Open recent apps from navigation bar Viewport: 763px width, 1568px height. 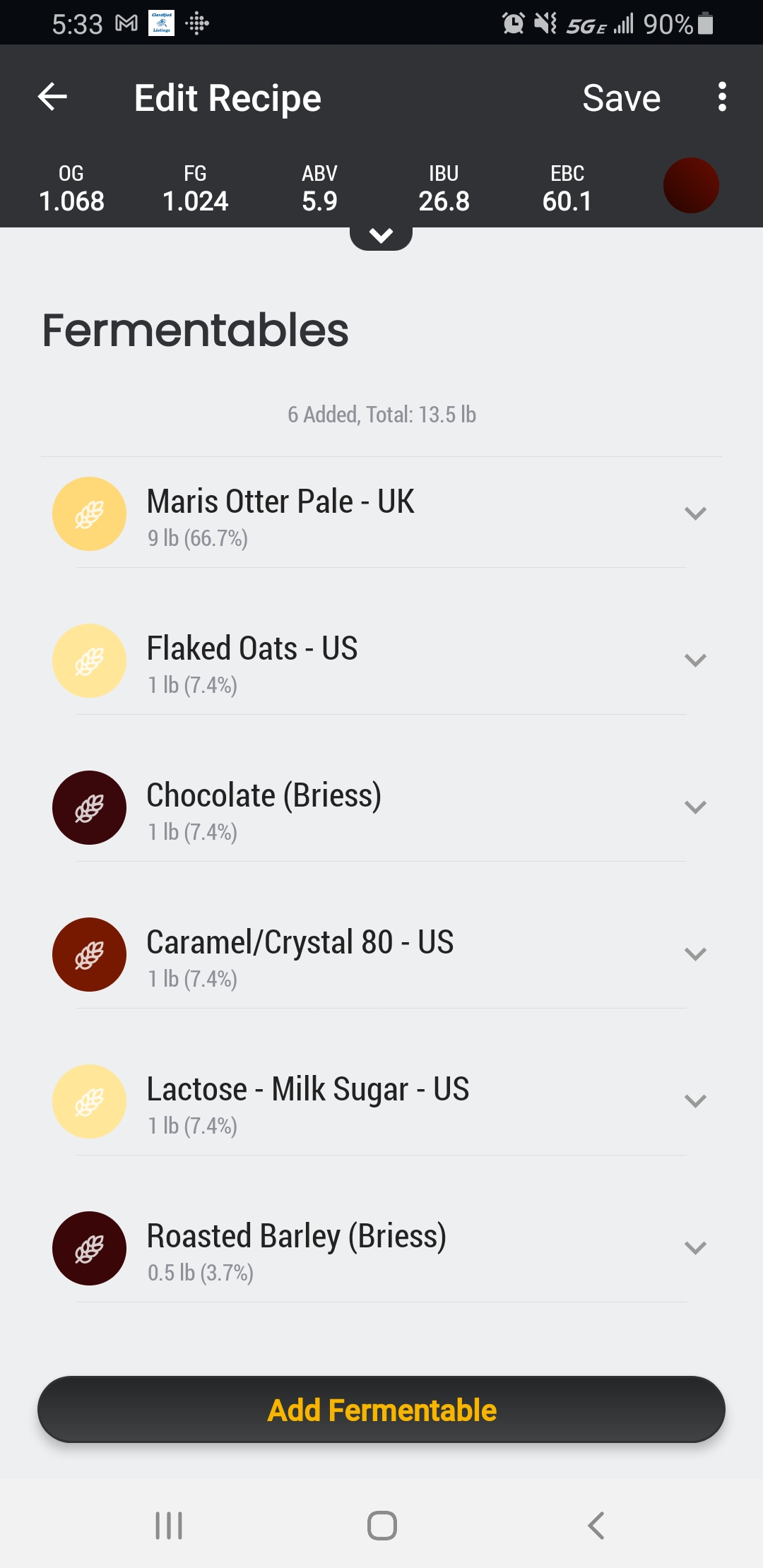point(169,1526)
